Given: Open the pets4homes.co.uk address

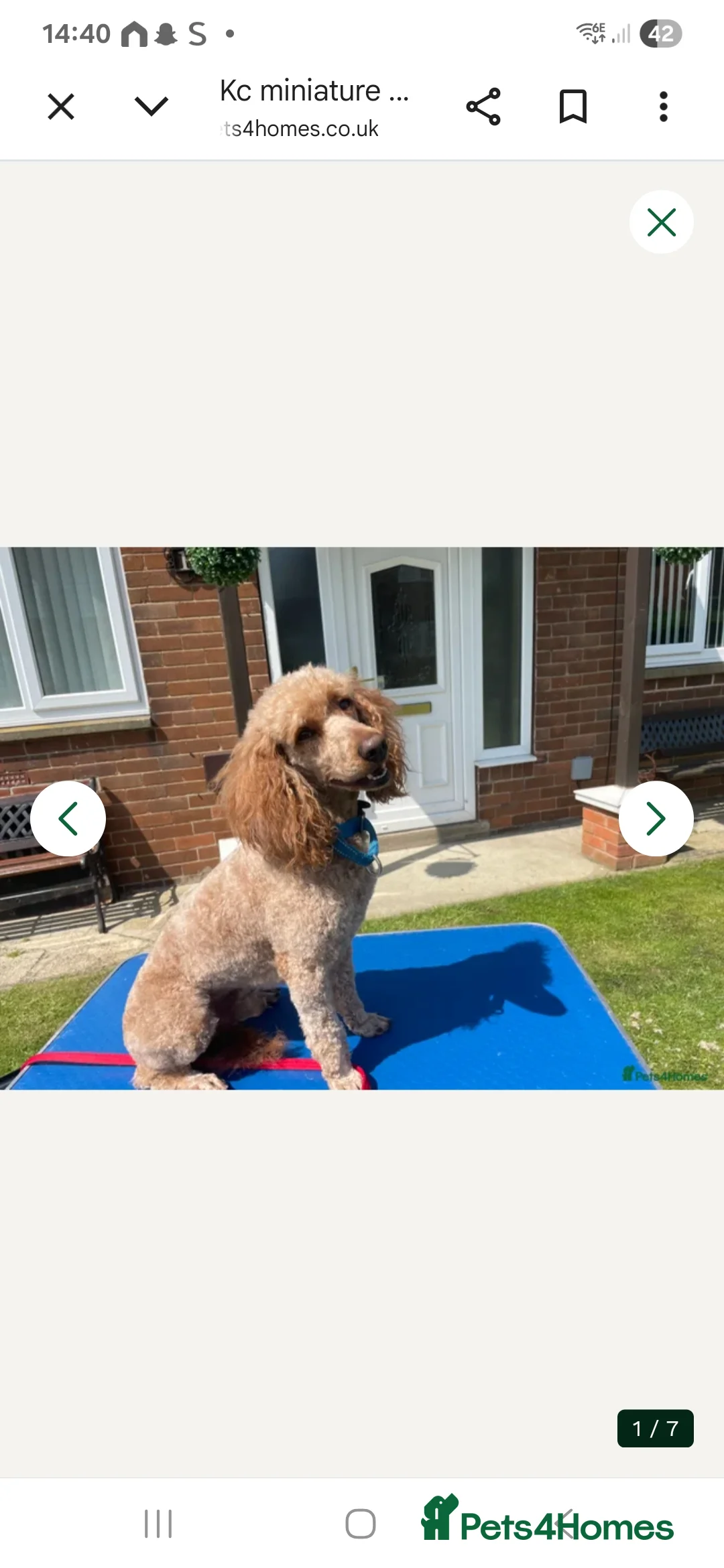Looking at the screenshot, I should click(298, 129).
